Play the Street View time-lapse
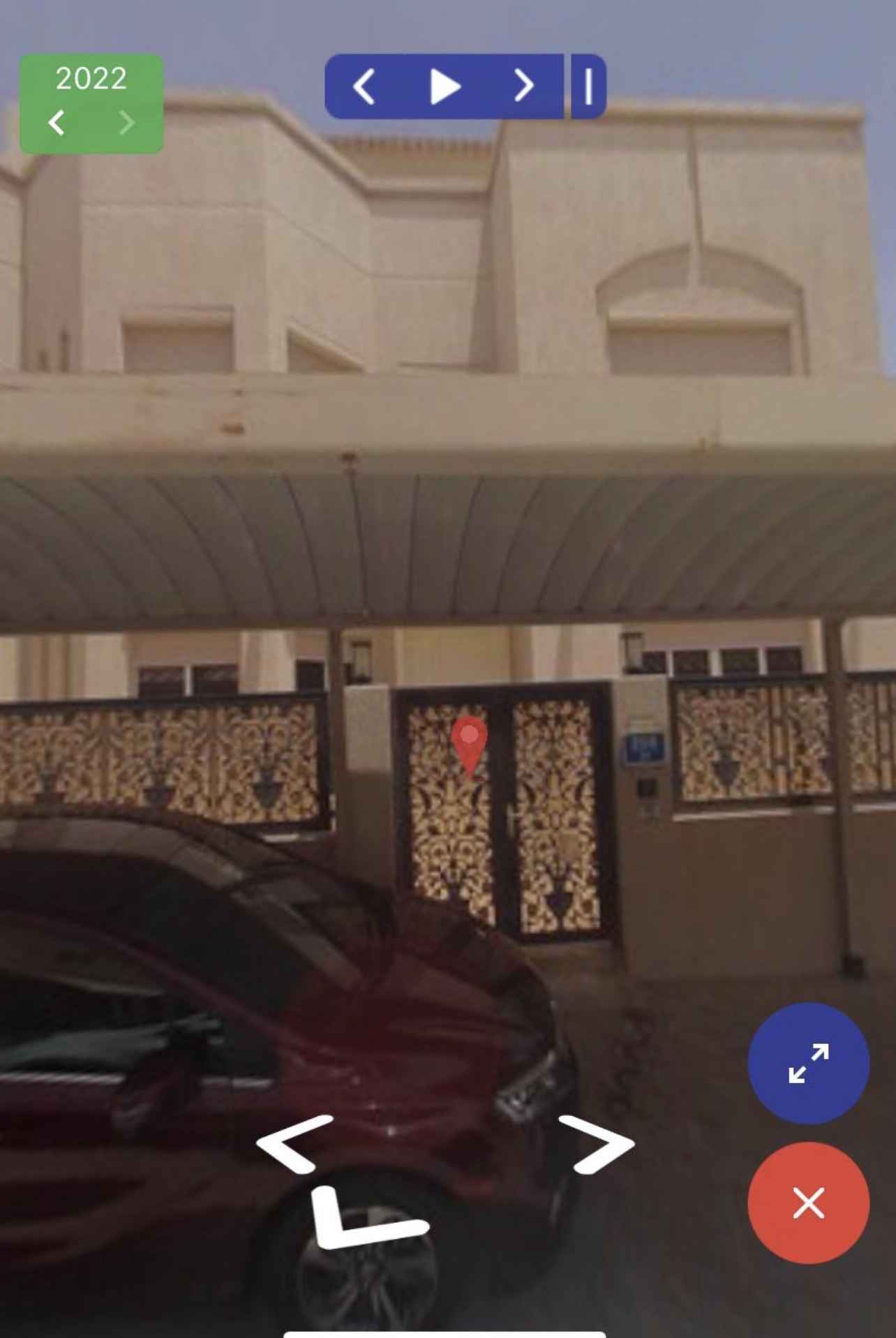 coord(444,85)
